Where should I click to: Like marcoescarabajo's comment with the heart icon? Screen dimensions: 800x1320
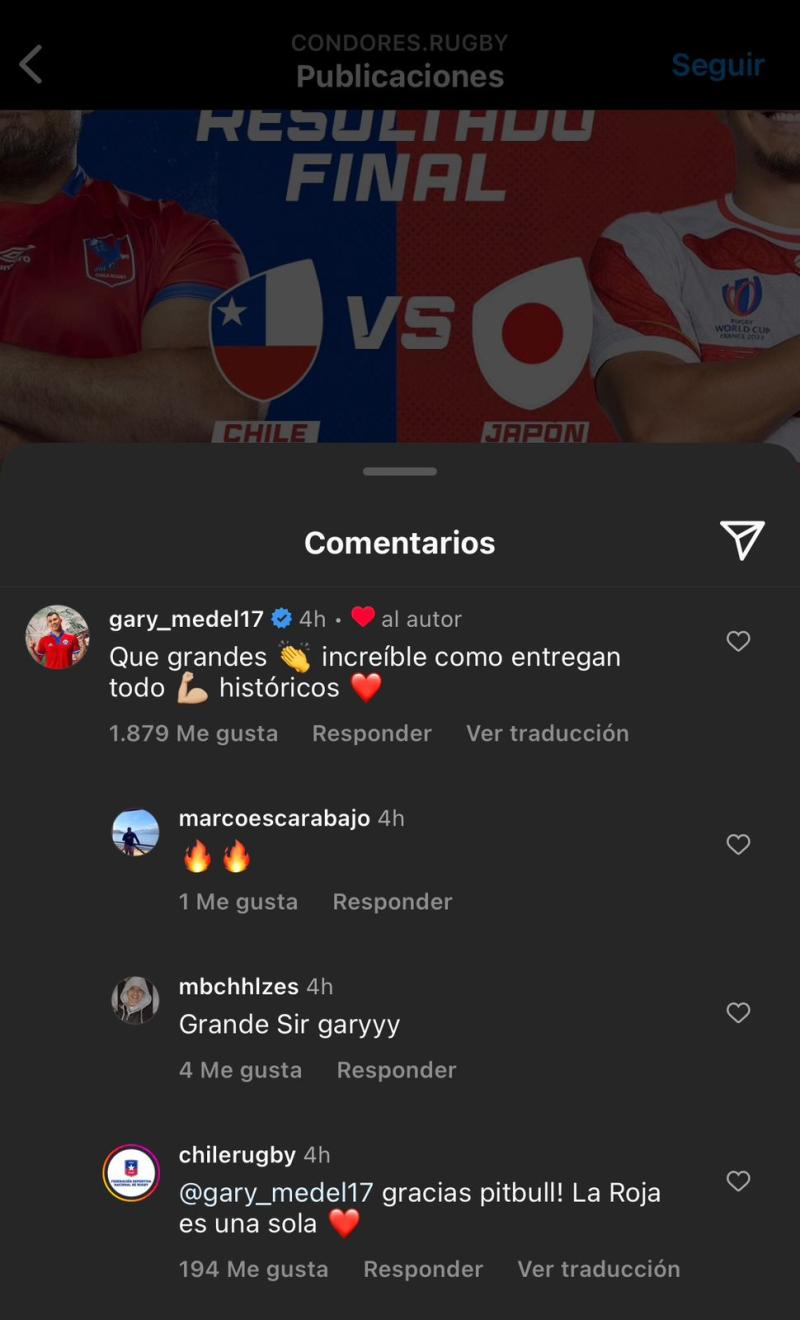[738, 845]
